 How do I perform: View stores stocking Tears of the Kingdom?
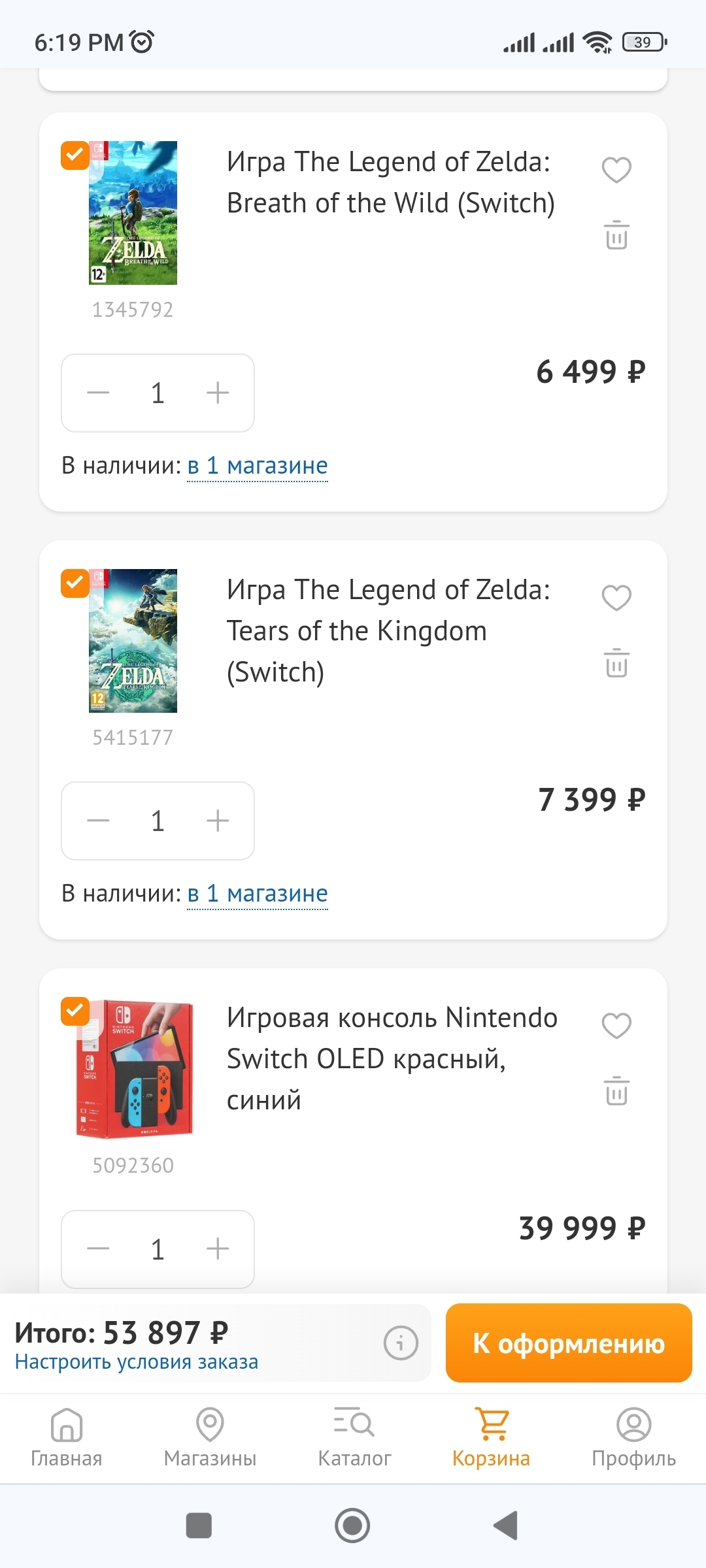point(258,894)
